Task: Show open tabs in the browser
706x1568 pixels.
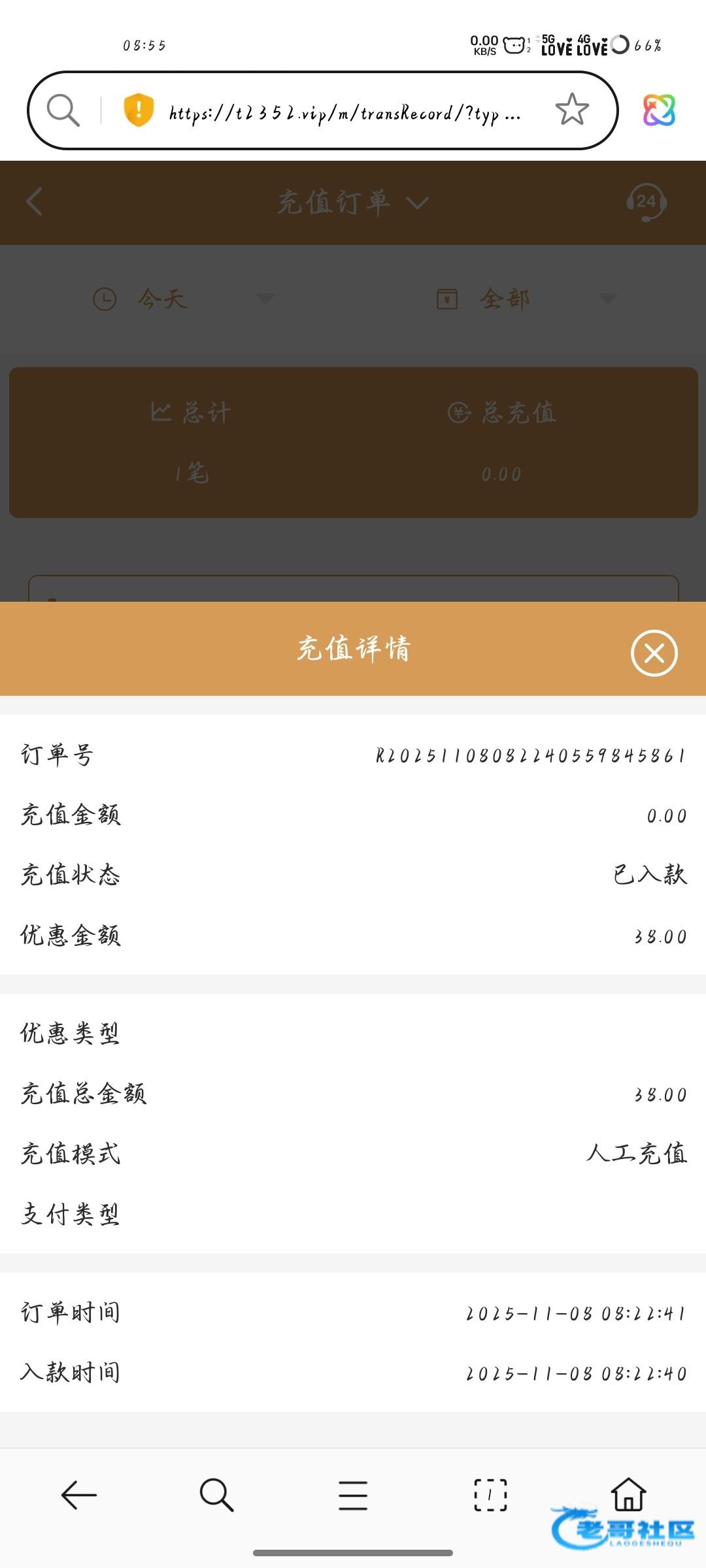Action: pyautogui.click(x=490, y=1495)
